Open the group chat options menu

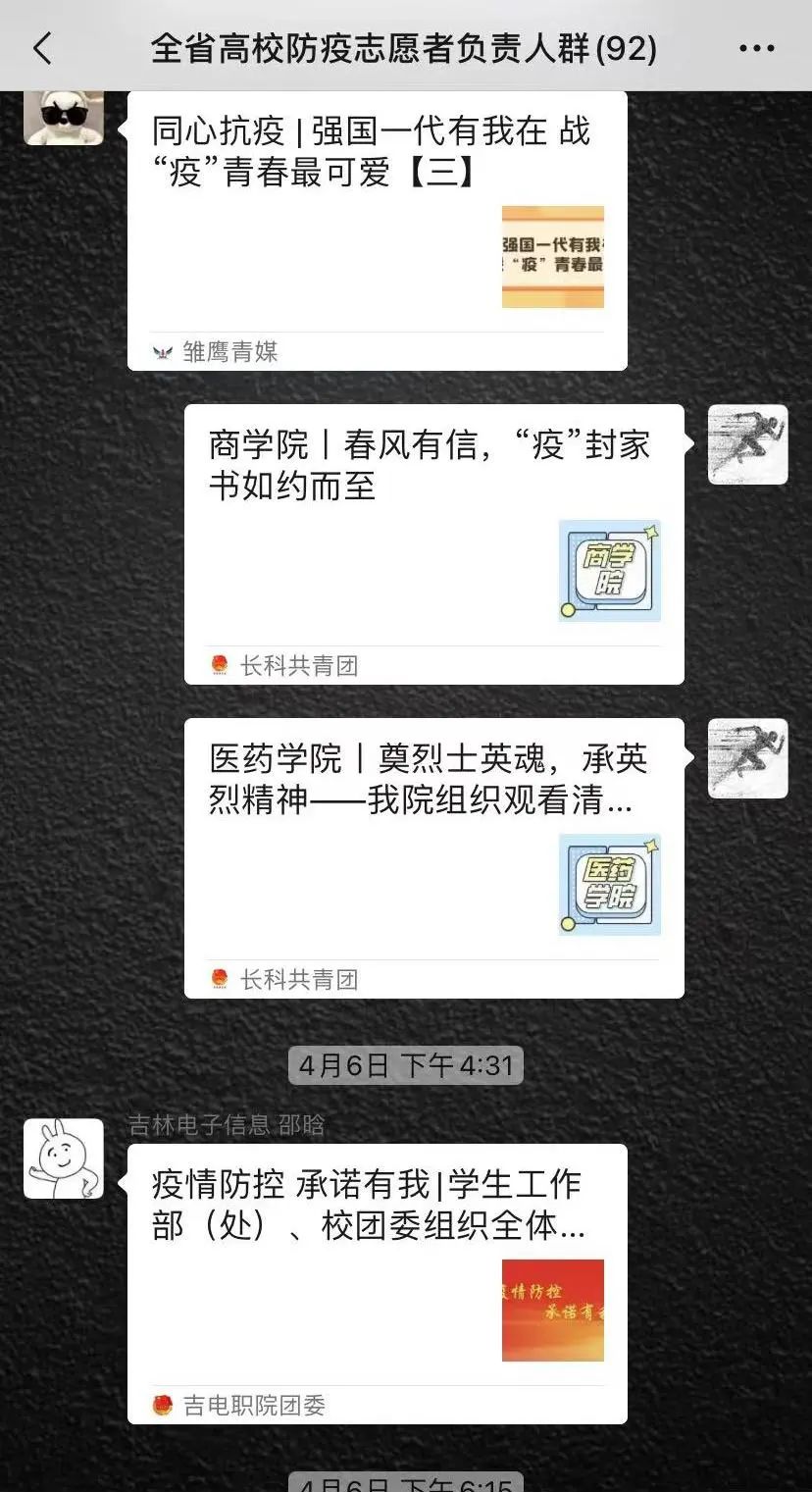pyautogui.click(x=756, y=47)
